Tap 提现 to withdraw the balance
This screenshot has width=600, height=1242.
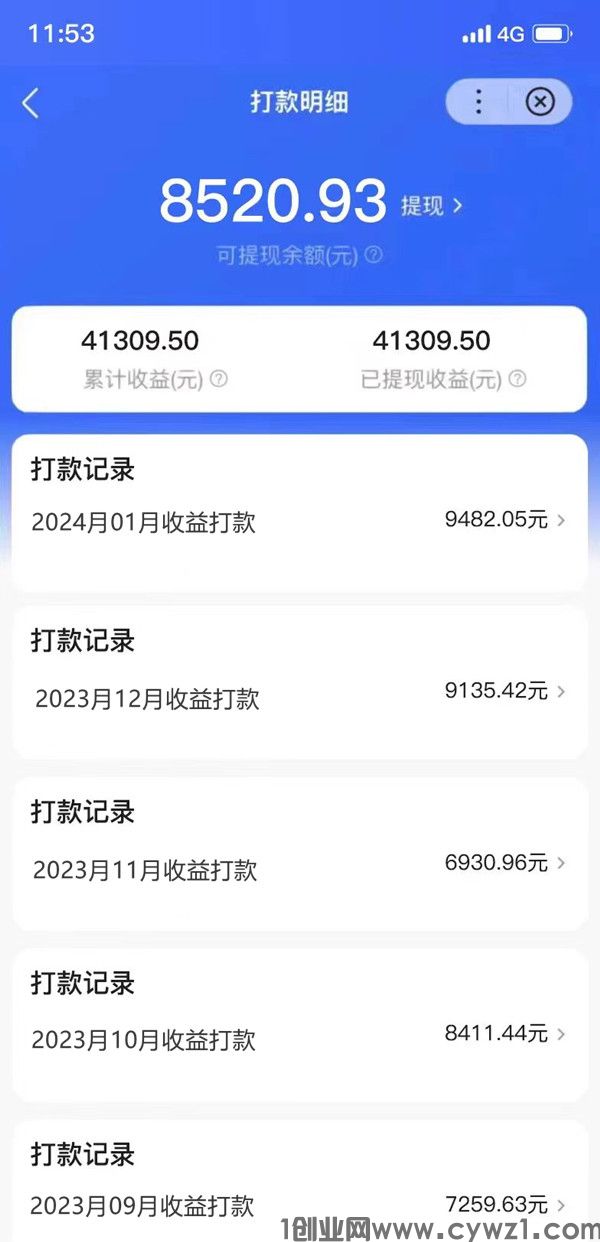click(432, 206)
